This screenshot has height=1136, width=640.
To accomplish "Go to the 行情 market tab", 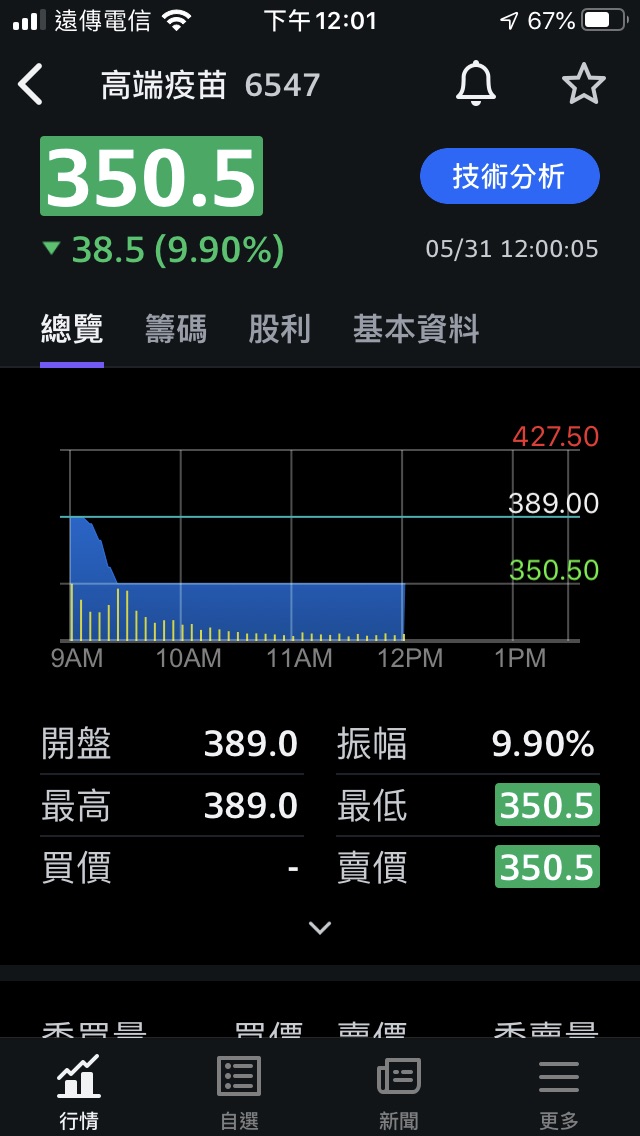I will click(79, 1090).
